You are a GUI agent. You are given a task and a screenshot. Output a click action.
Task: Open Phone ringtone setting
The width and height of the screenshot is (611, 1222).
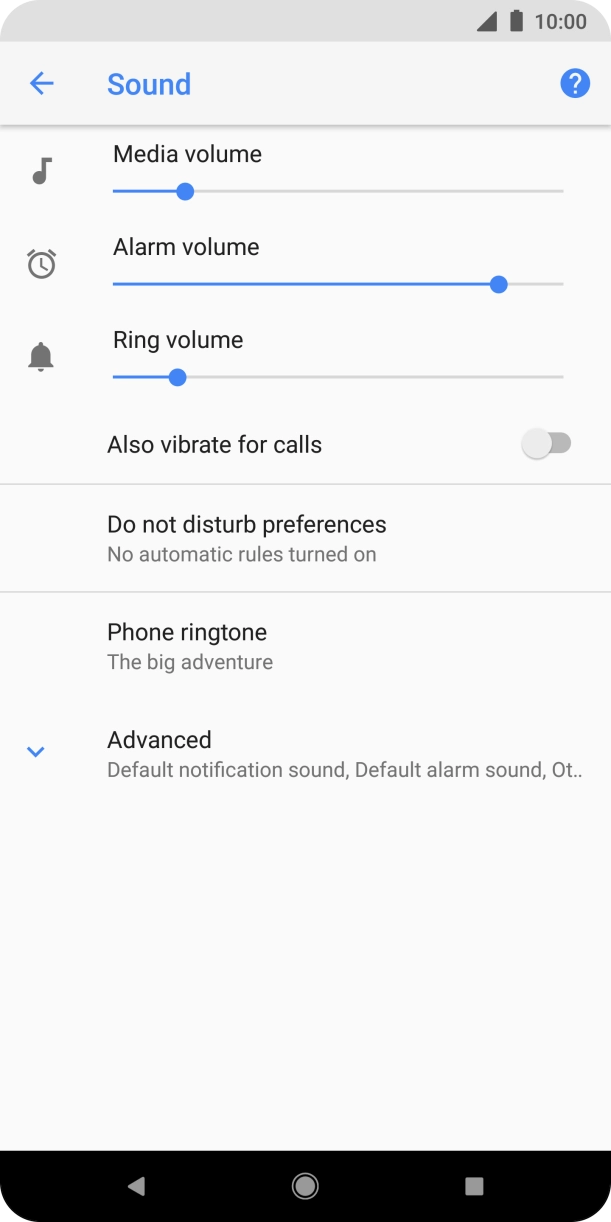(x=305, y=646)
